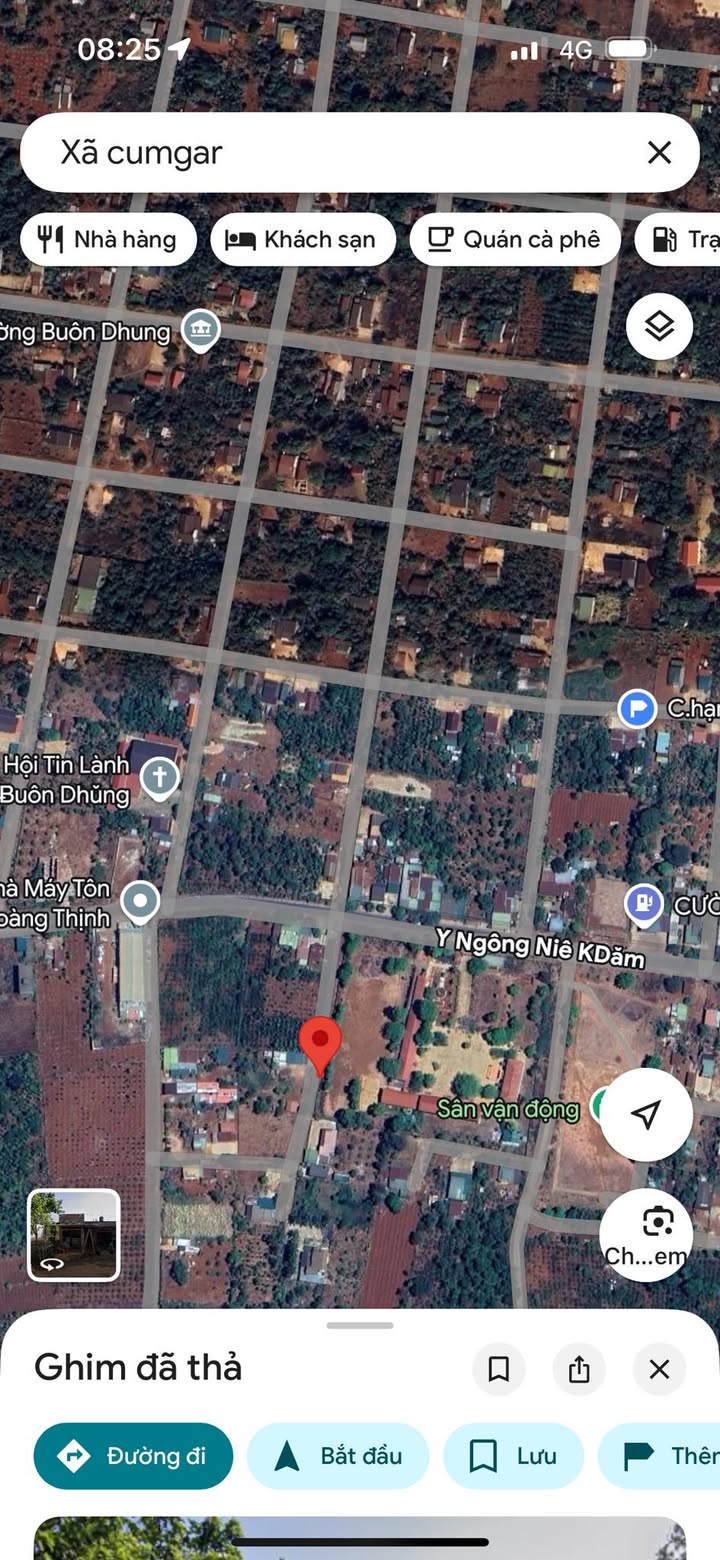Select the Sân vận động label
The image size is (720, 1560).
click(x=508, y=1108)
